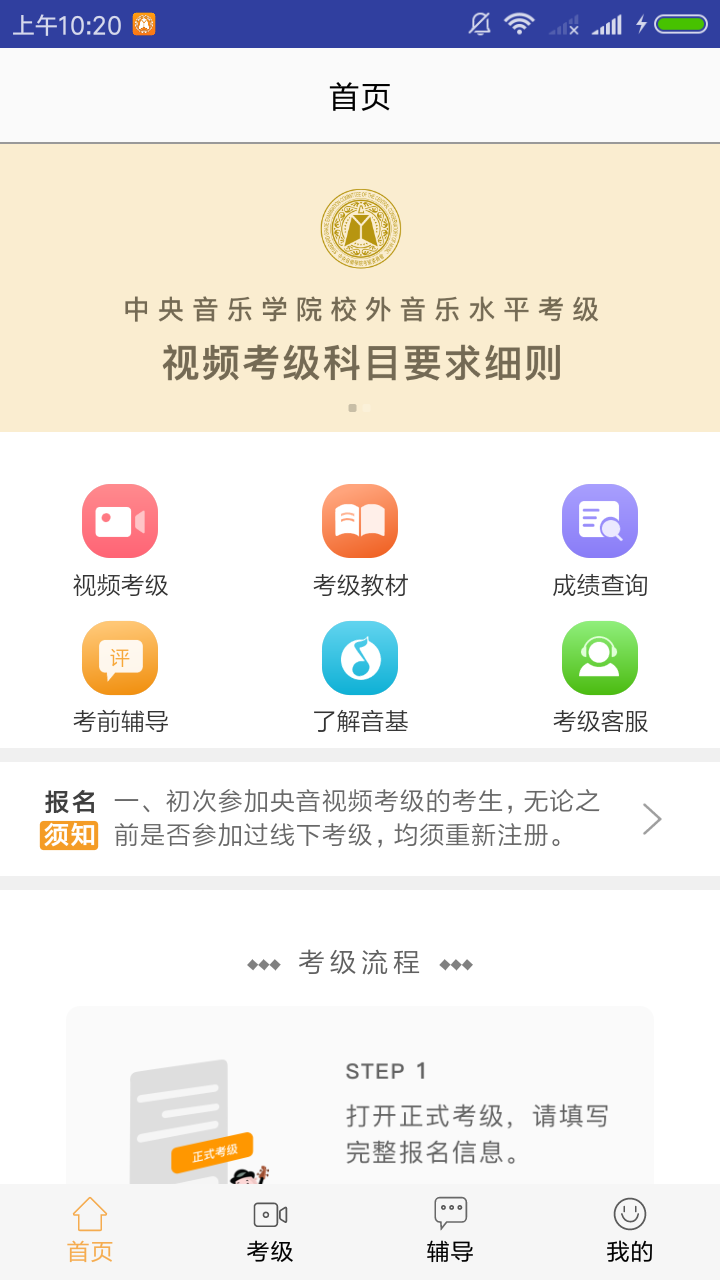
Task: Switch to the 我的 tab
Action: [630, 1230]
